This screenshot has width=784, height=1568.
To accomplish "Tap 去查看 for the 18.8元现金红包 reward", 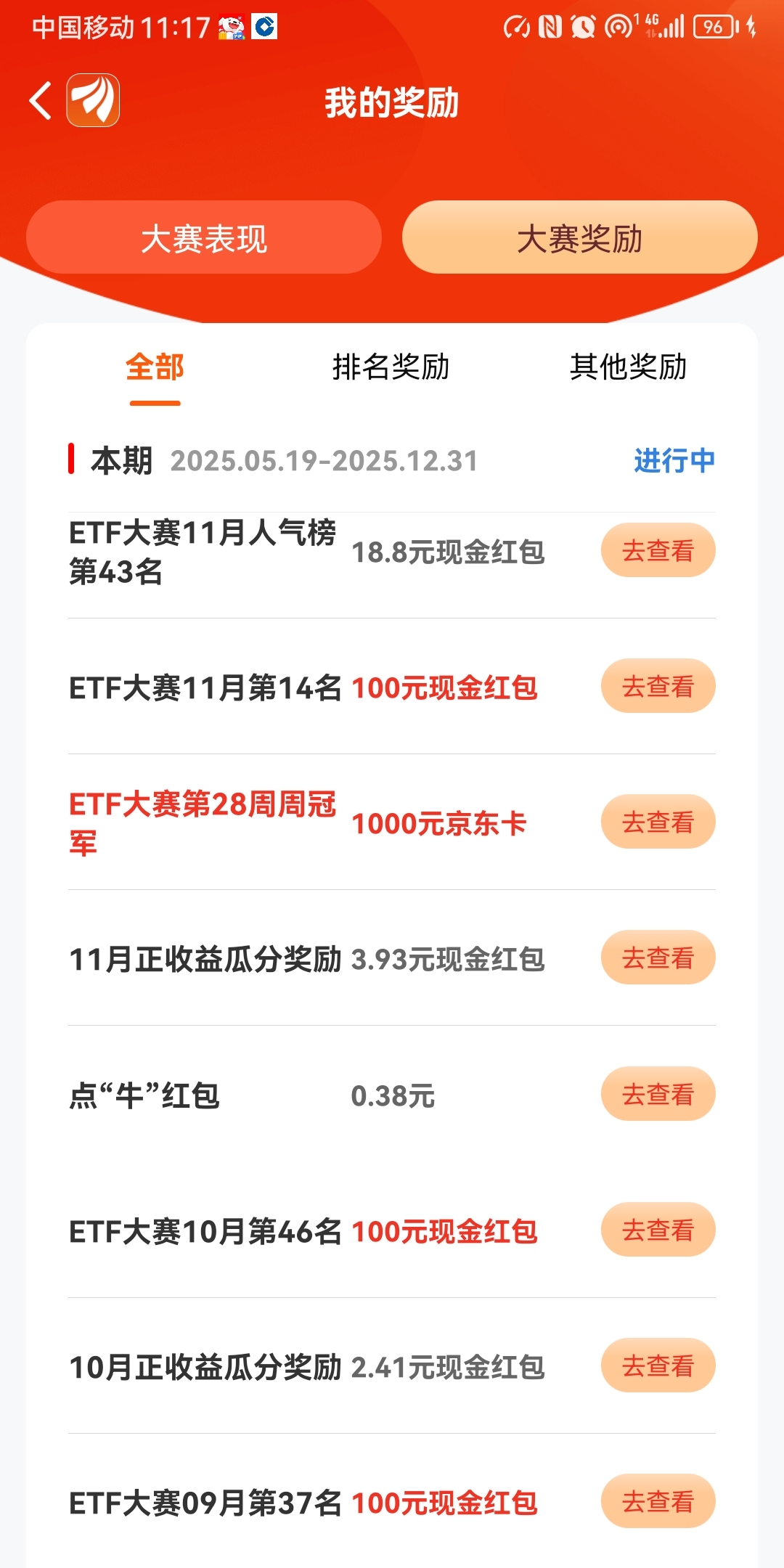I will (x=658, y=551).
